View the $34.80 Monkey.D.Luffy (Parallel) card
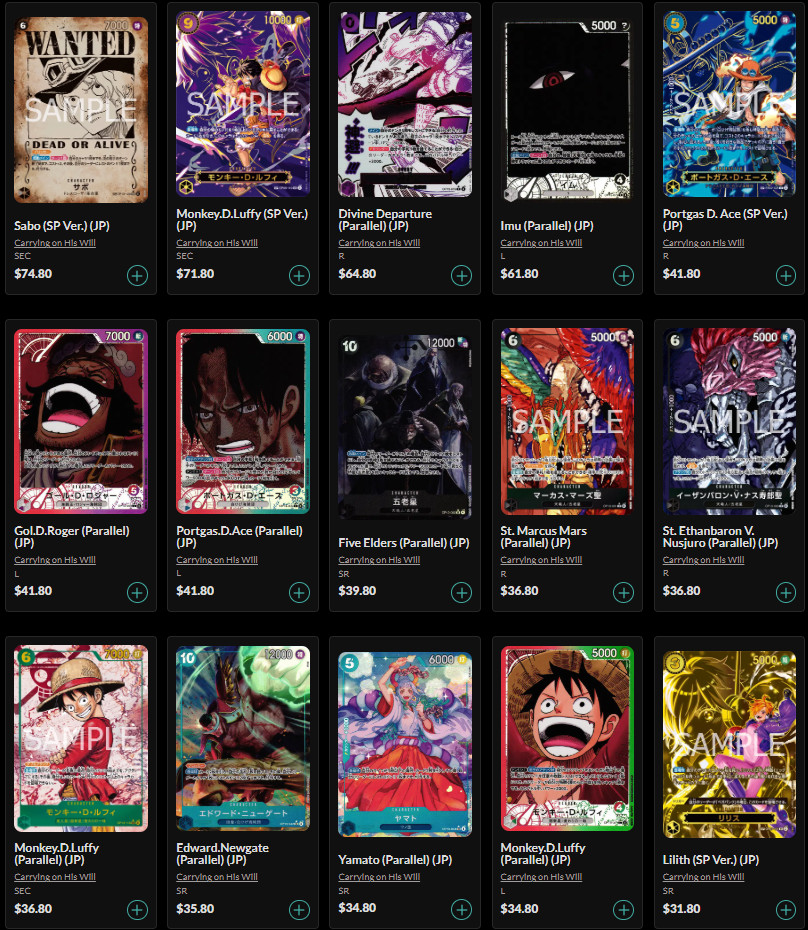The height and width of the screenshot is (930, 808). pos(567,738)
